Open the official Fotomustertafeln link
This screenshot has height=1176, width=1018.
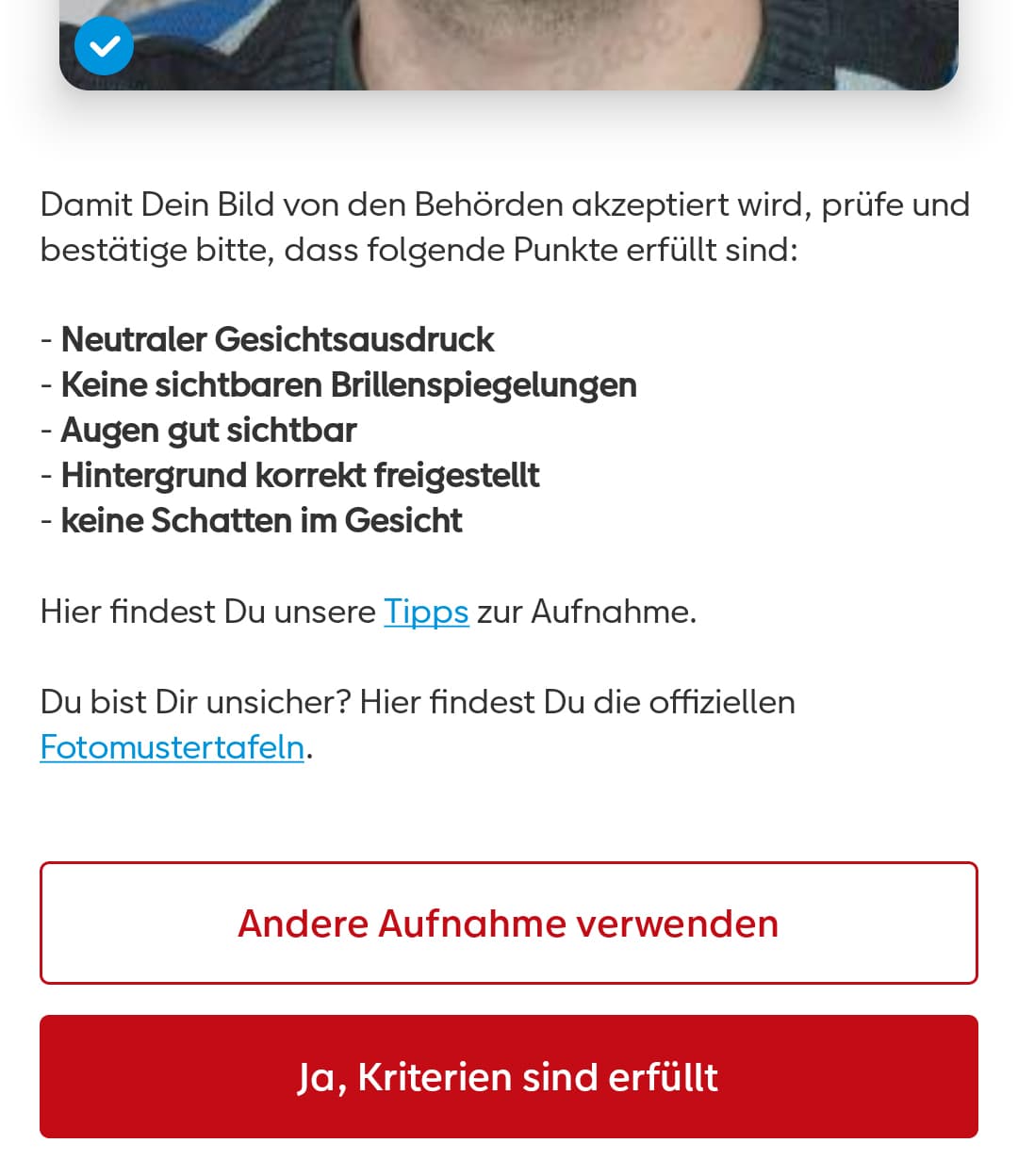(x=172, y=748)
